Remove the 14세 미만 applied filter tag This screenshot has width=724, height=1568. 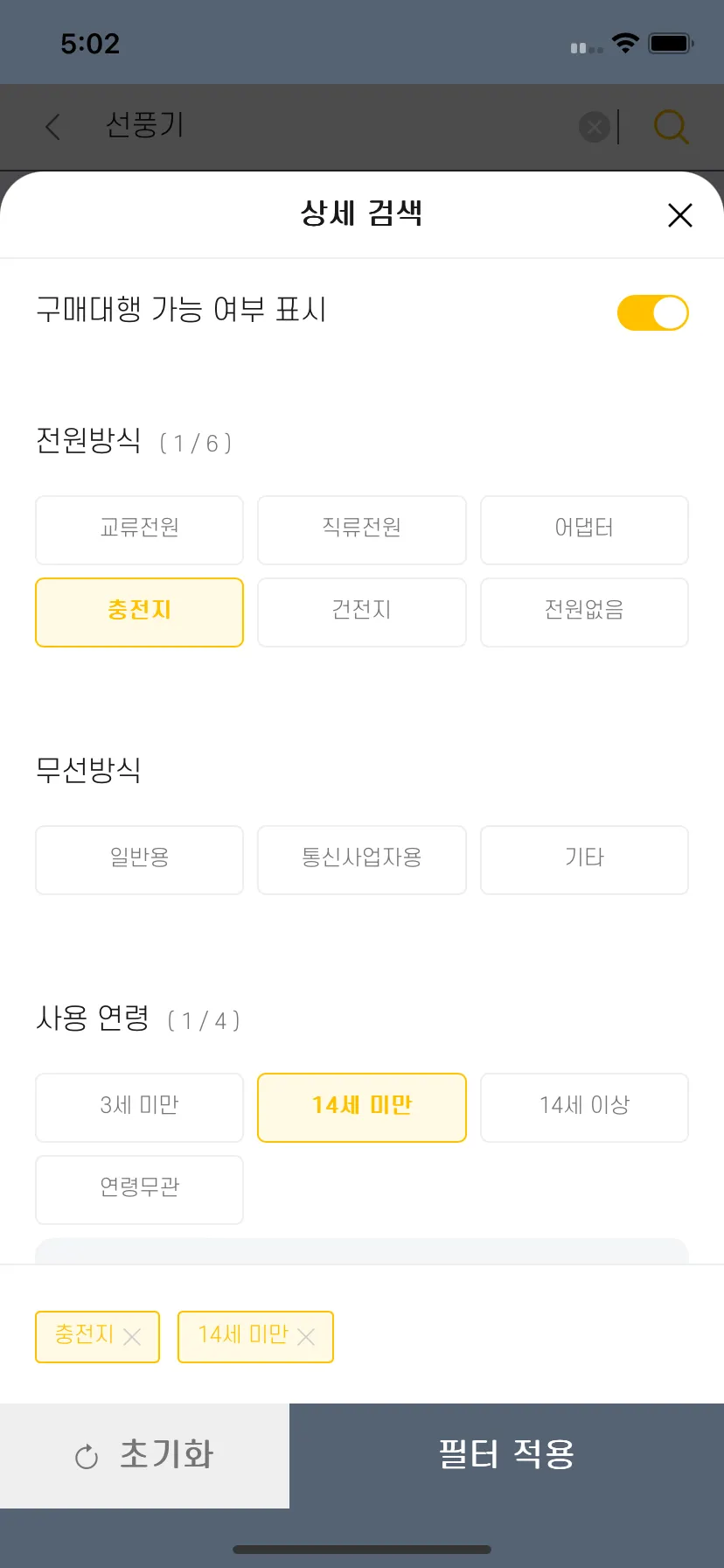(306, 1337)
